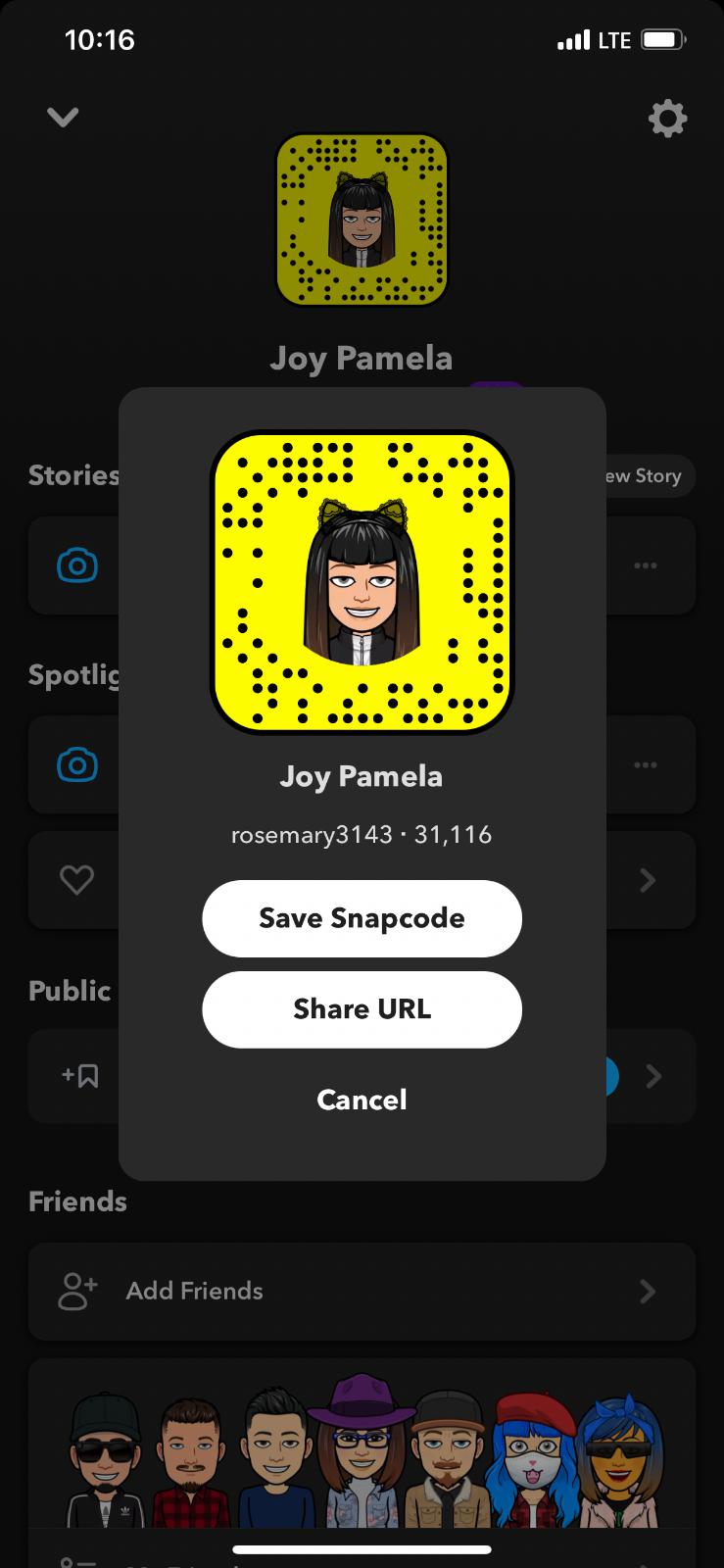Screen dimensions: 724x1568
Task: Share the profile URL
Action: pyautogui.click(x=362, y=1009)
